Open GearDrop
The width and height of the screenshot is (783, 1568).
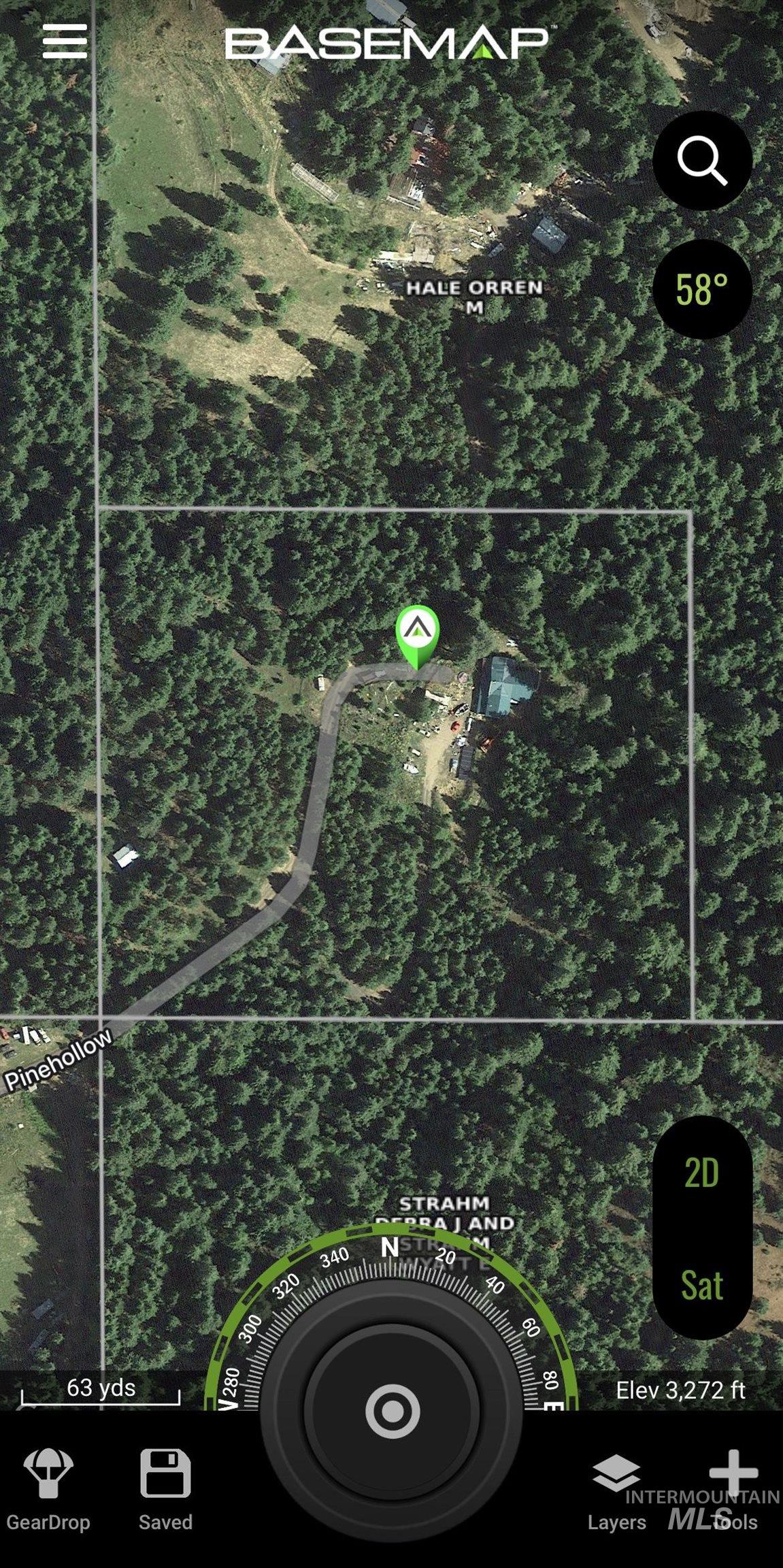click(48, 1490)
